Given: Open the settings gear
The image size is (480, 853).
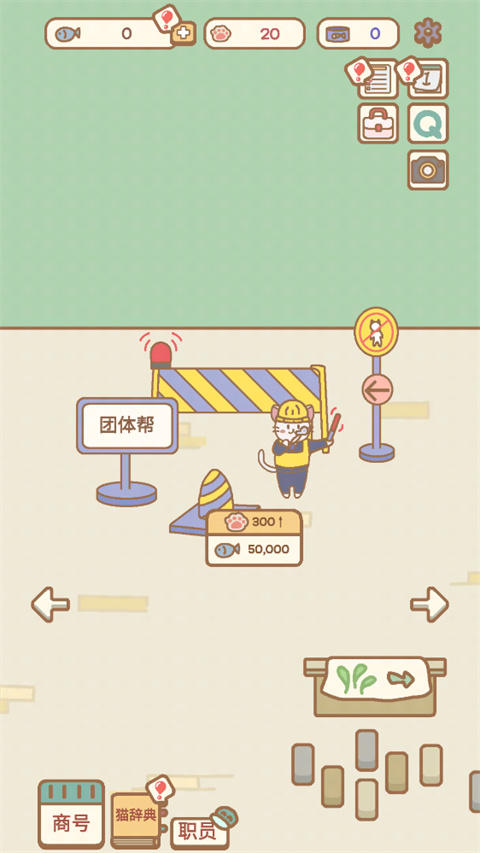Looking at the screenshot, I should click(x=428, y=33).
